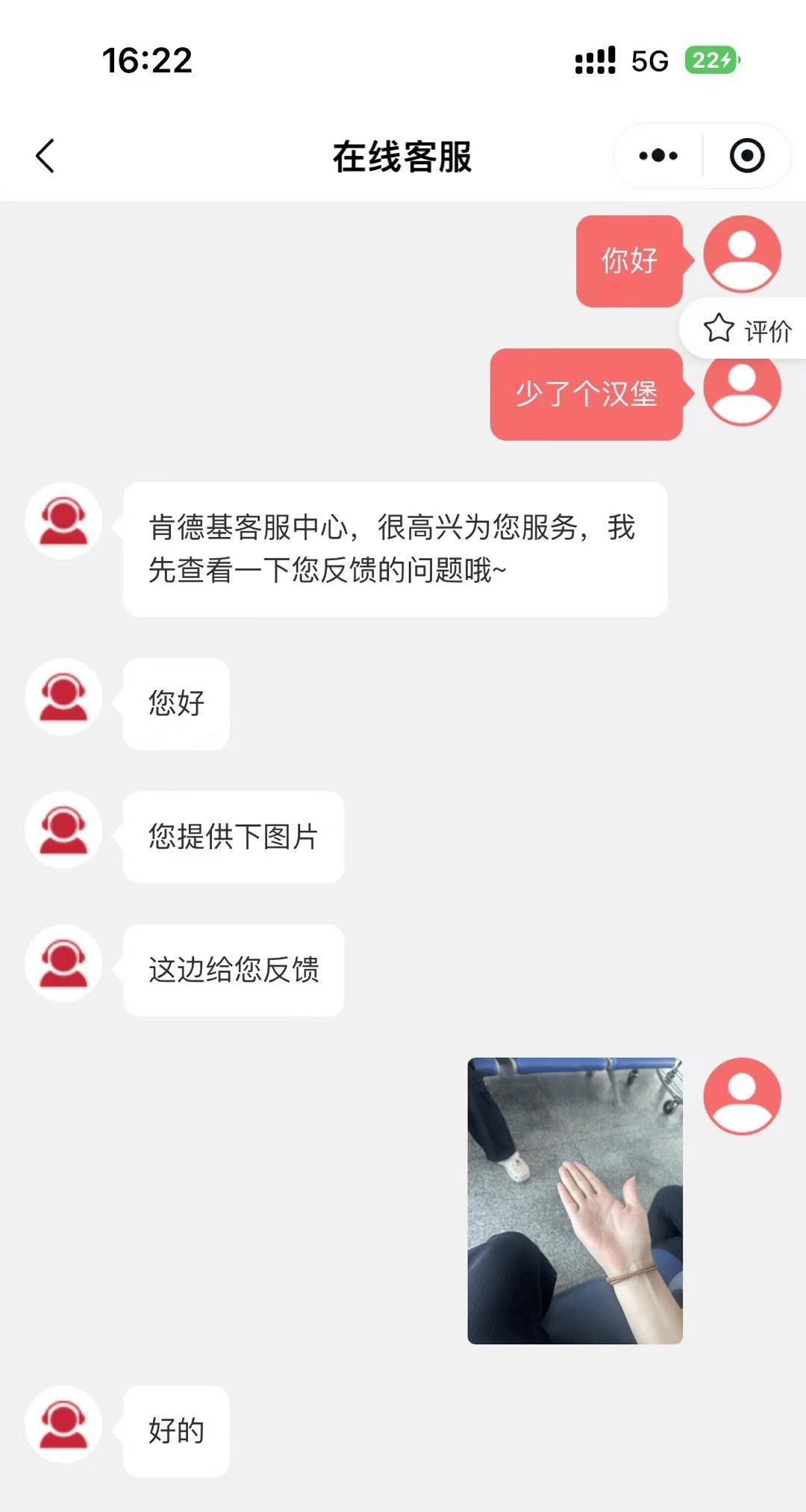Tap the 您提供下图片 agent message
806x1512 pixels.
tap(232, 838)
